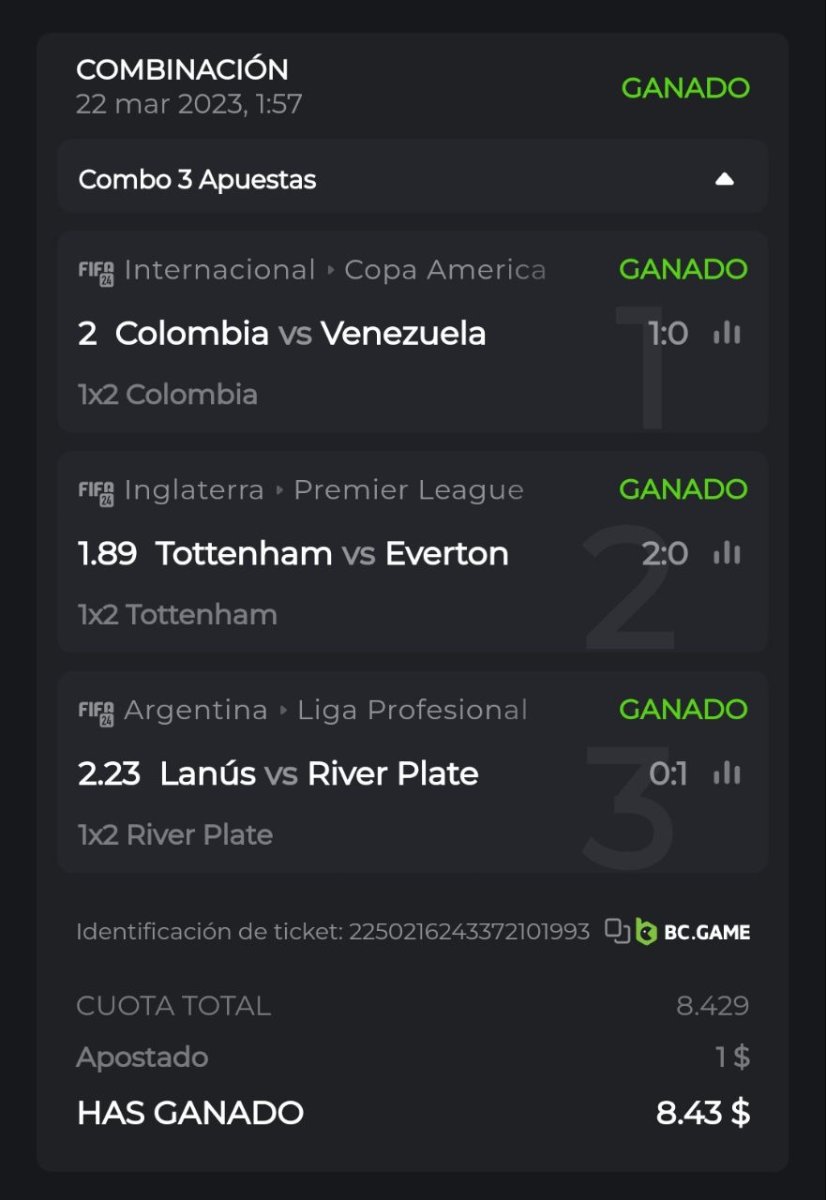Open statistics for Colombia vs Venezuela
The image size is (826, 1200).
(727, 333)
